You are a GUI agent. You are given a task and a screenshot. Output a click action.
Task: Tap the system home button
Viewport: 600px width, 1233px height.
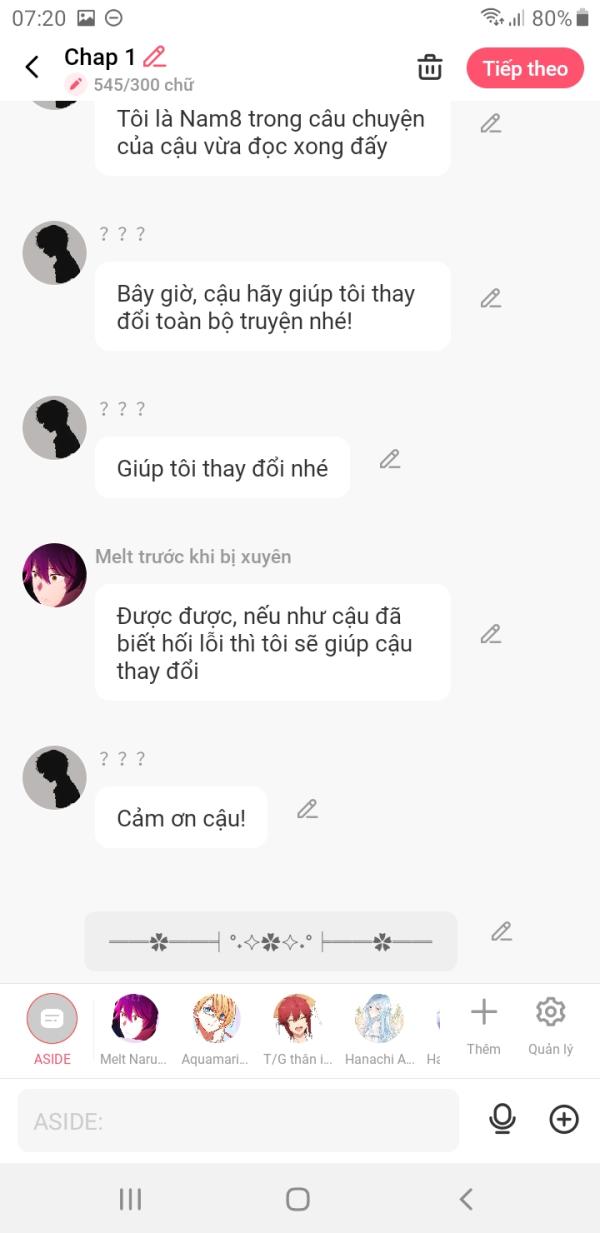(298, 1199)
